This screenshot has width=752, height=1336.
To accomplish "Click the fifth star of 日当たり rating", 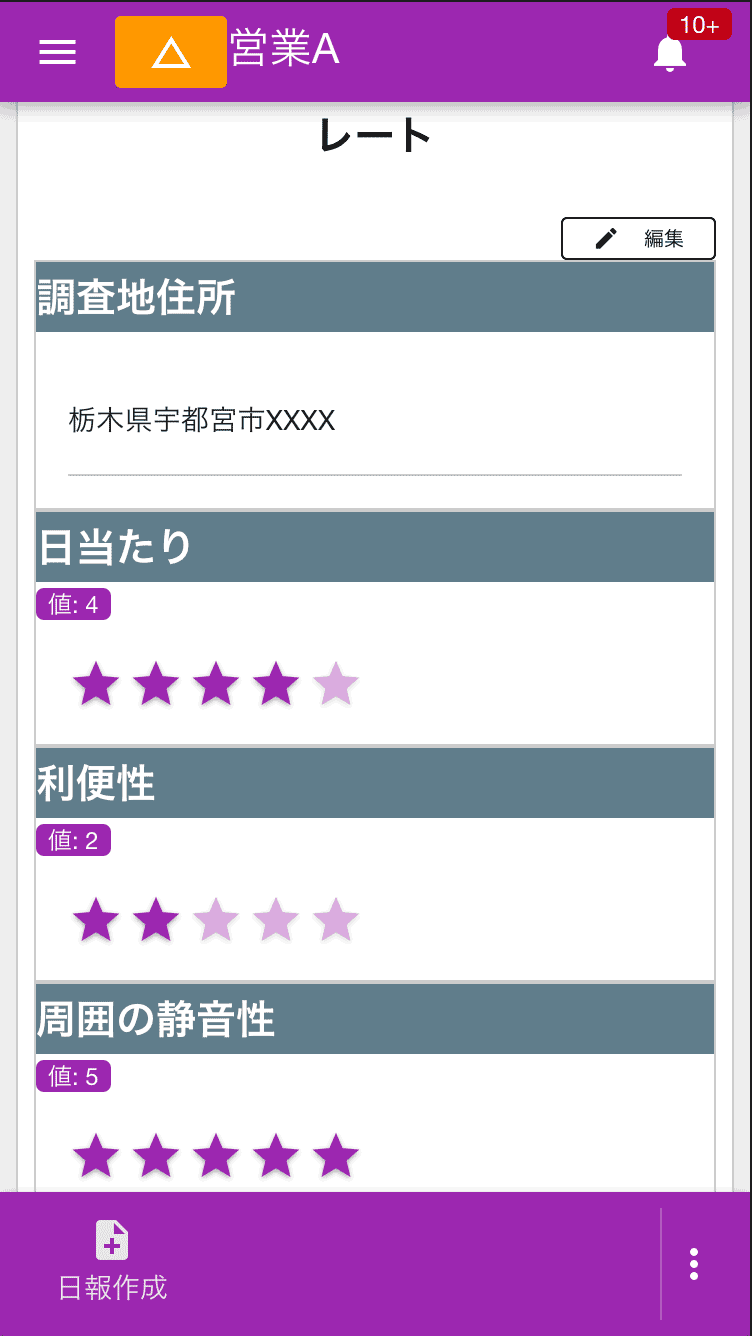I will pyautogui.click(x=336, y=684).
